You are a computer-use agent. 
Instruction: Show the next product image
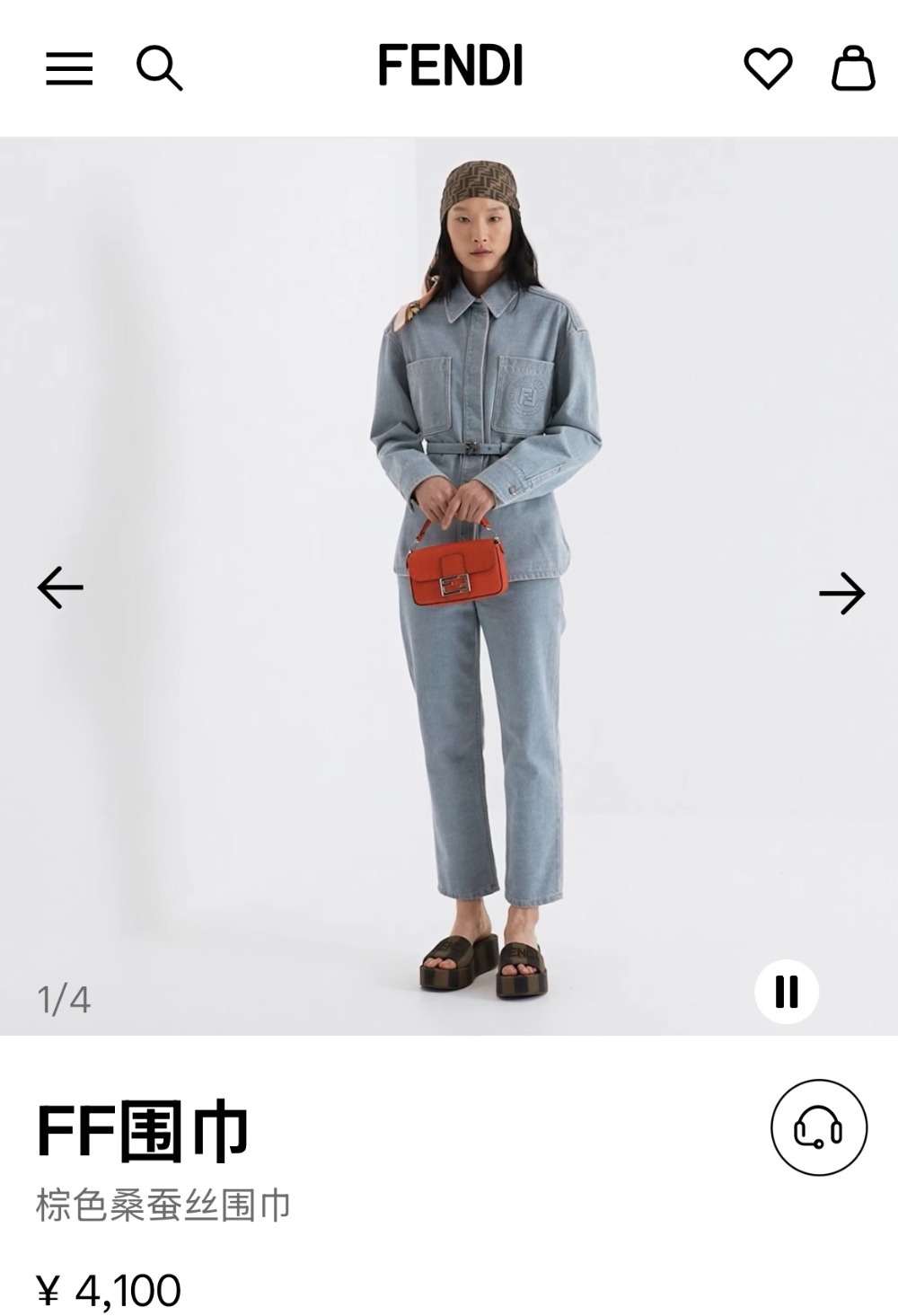841,593
